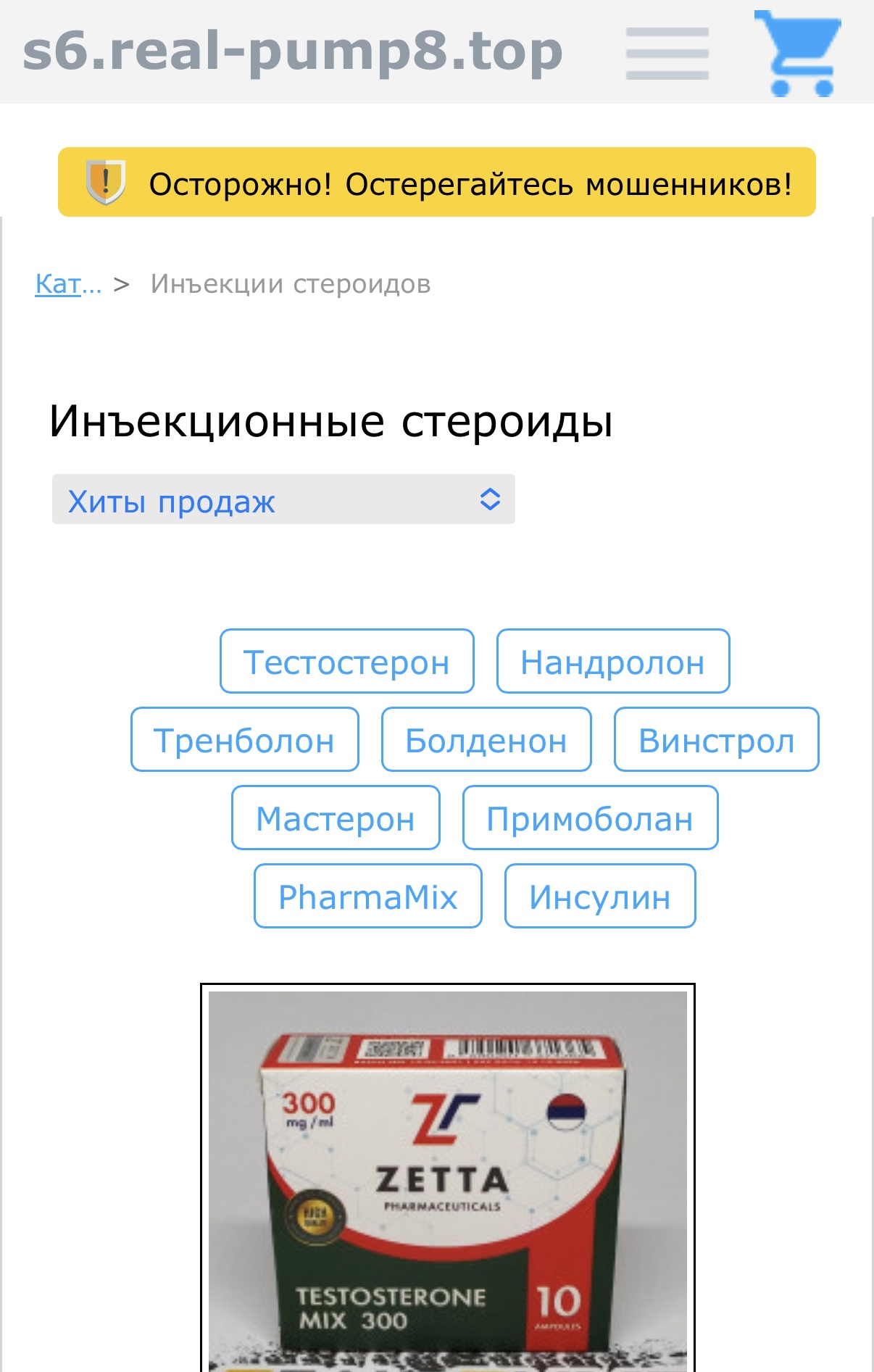The height and width of the screenshot is (1372, 874).
Task: Open the Примоболан category
Action: pyautogui.click(x=590, y=818)
